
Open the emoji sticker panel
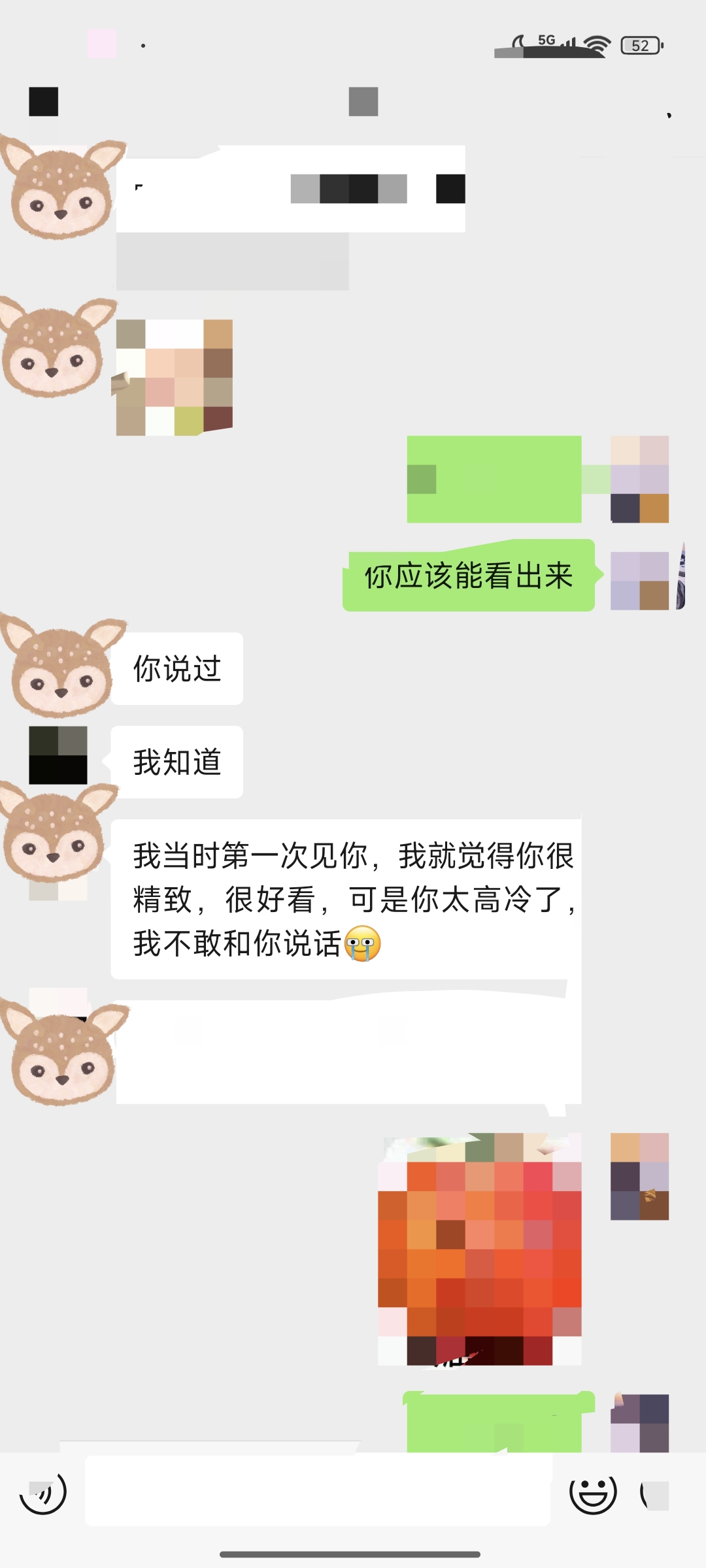pyautogui.click(x=593, y=1492)
